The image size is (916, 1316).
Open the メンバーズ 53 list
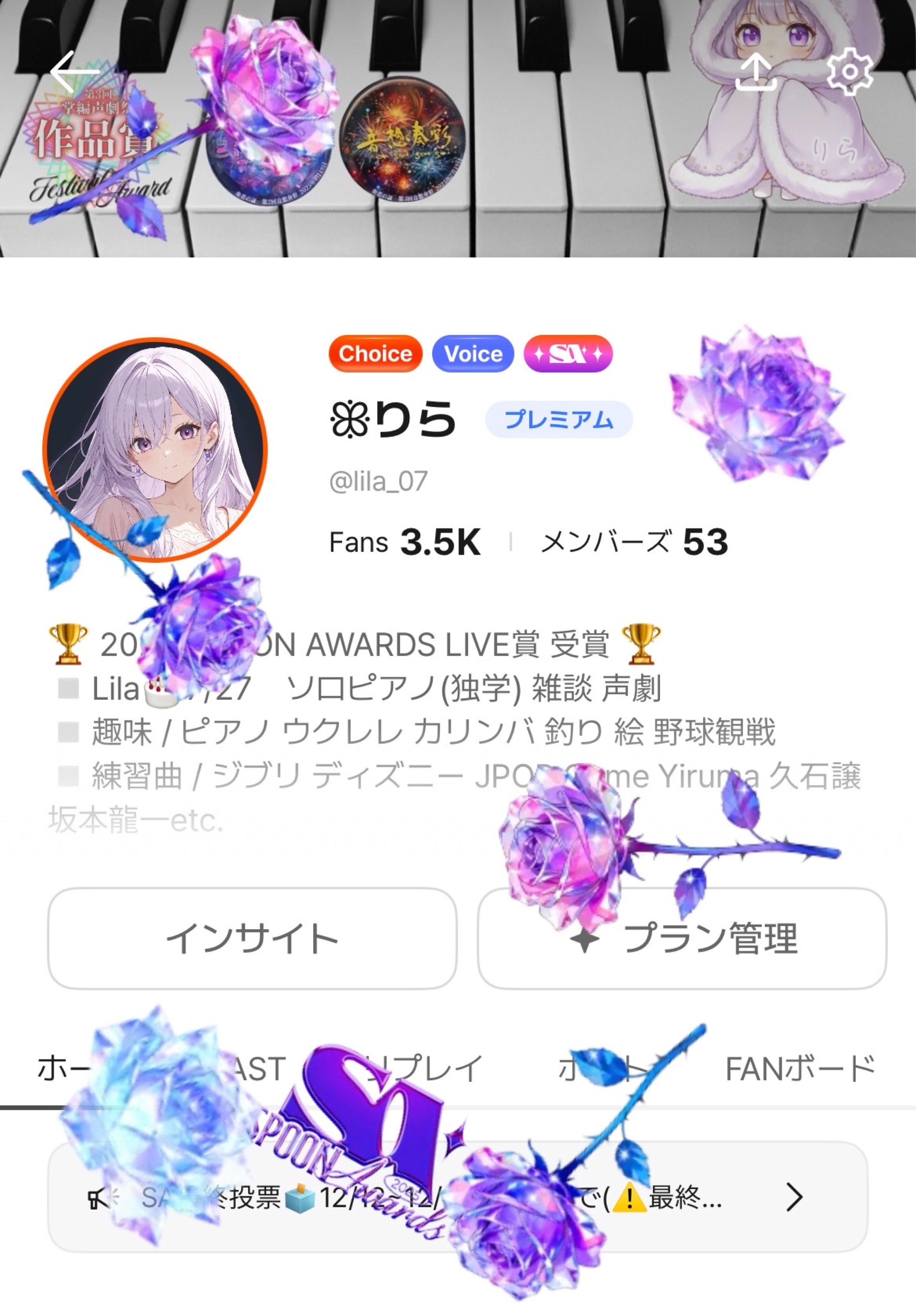tap(634, 542)
